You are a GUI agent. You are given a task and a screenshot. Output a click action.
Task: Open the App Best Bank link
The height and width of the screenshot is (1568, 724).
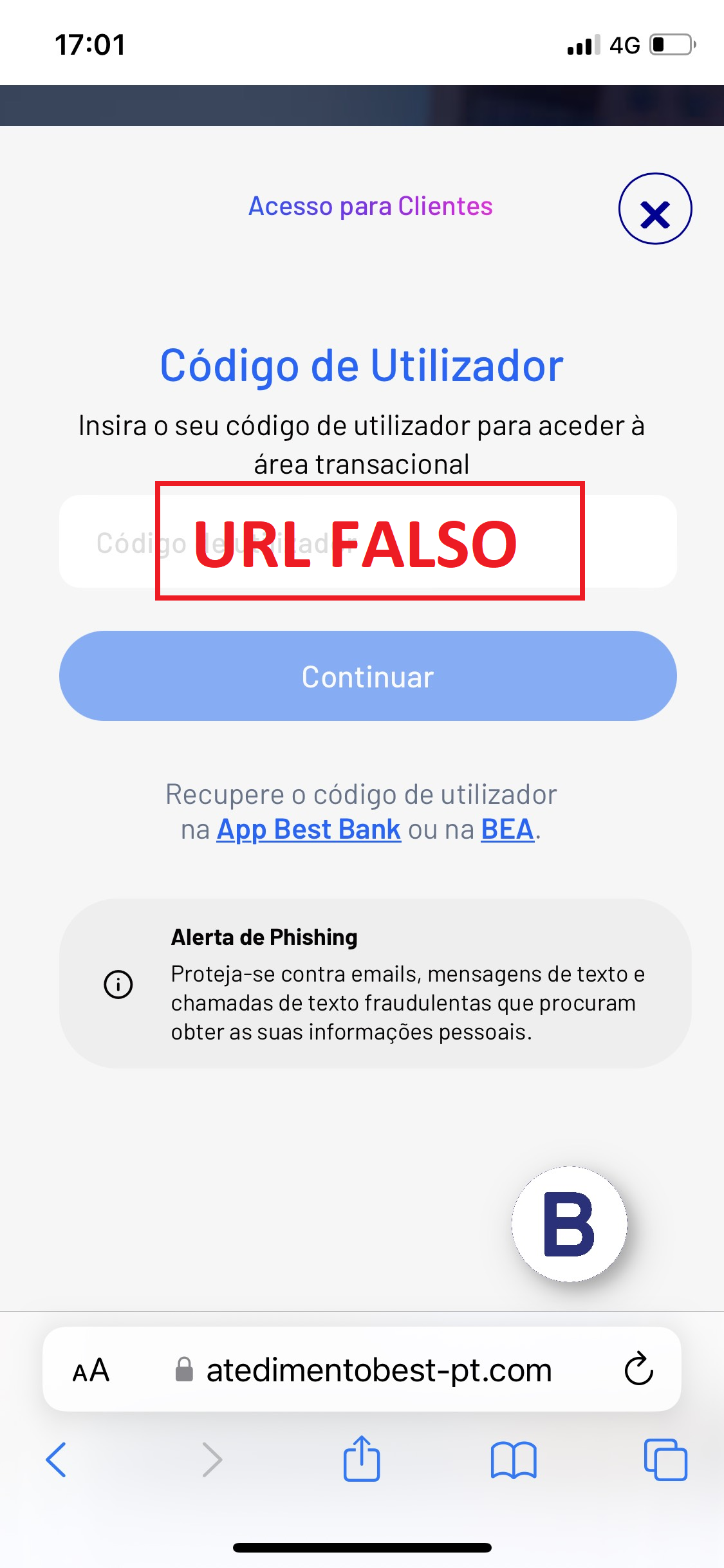(x=308, y=829)
